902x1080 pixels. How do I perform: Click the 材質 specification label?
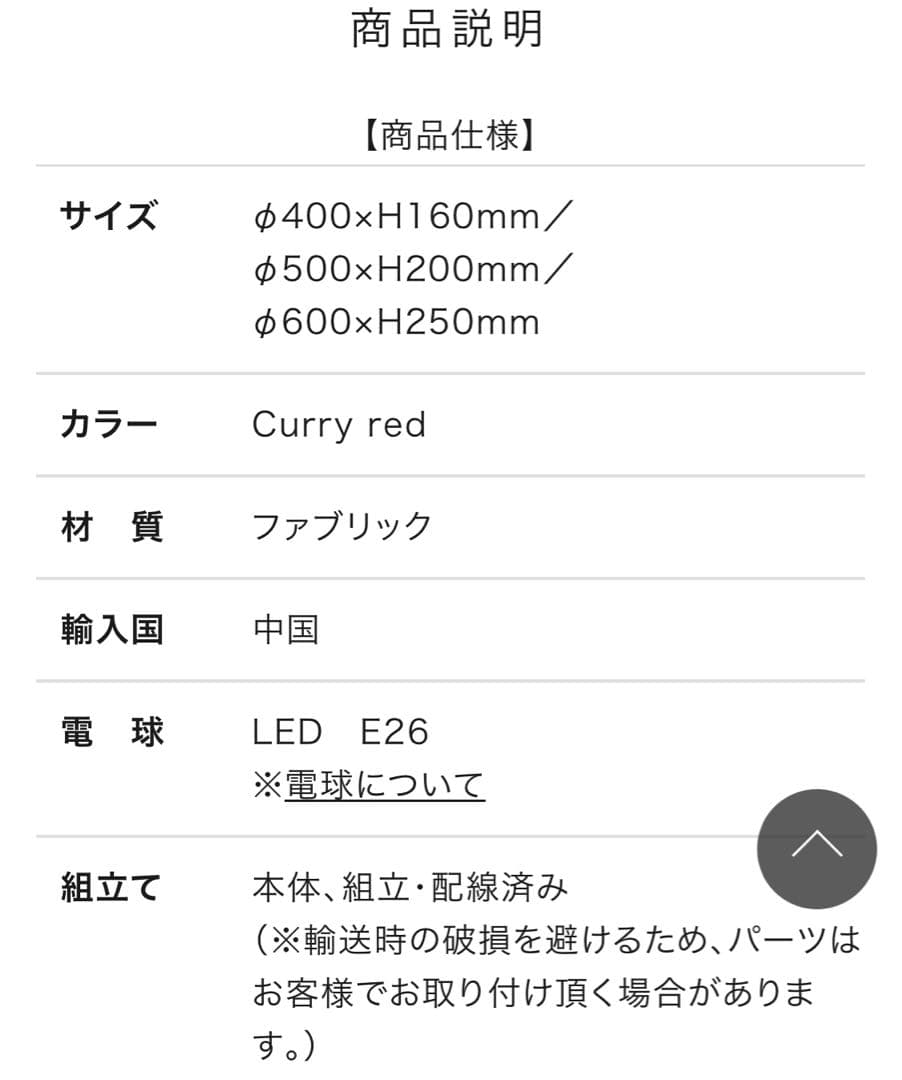click(112, 527)
